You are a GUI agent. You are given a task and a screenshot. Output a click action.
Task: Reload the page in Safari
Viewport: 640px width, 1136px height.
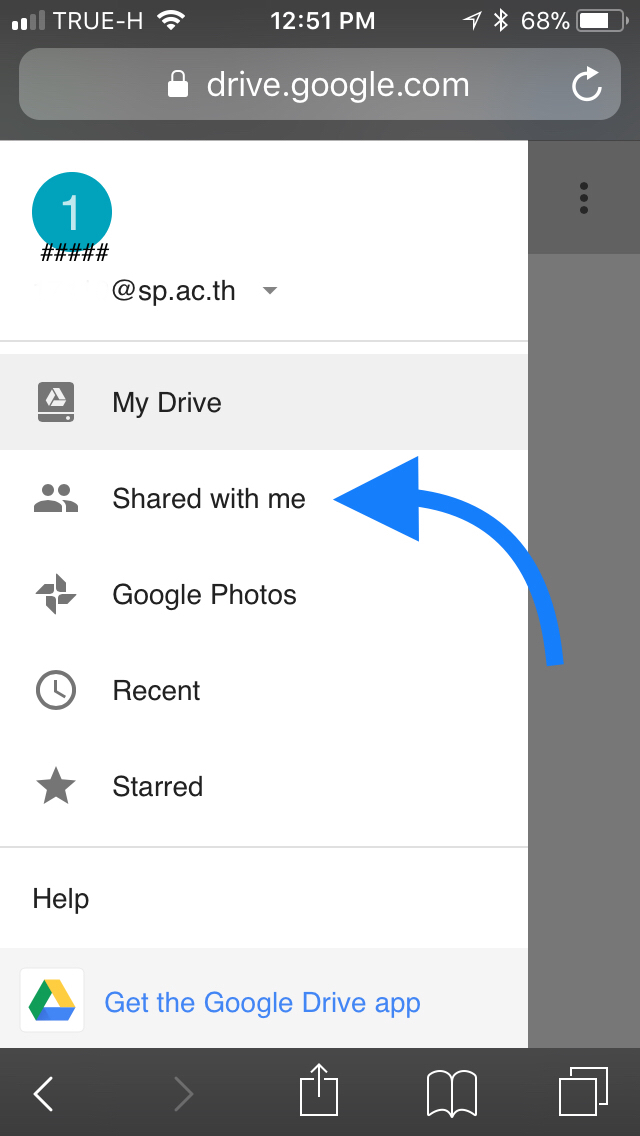[586, 85]
